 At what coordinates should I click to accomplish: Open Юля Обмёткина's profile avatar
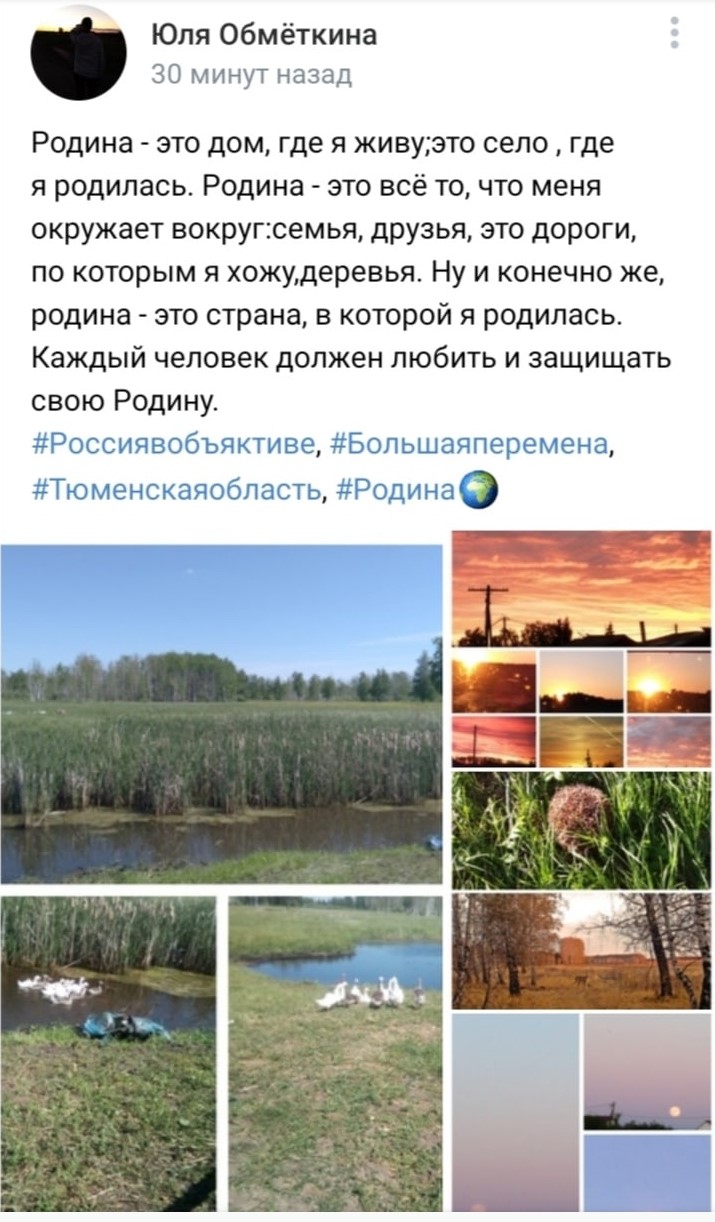[x=79, y=53]
